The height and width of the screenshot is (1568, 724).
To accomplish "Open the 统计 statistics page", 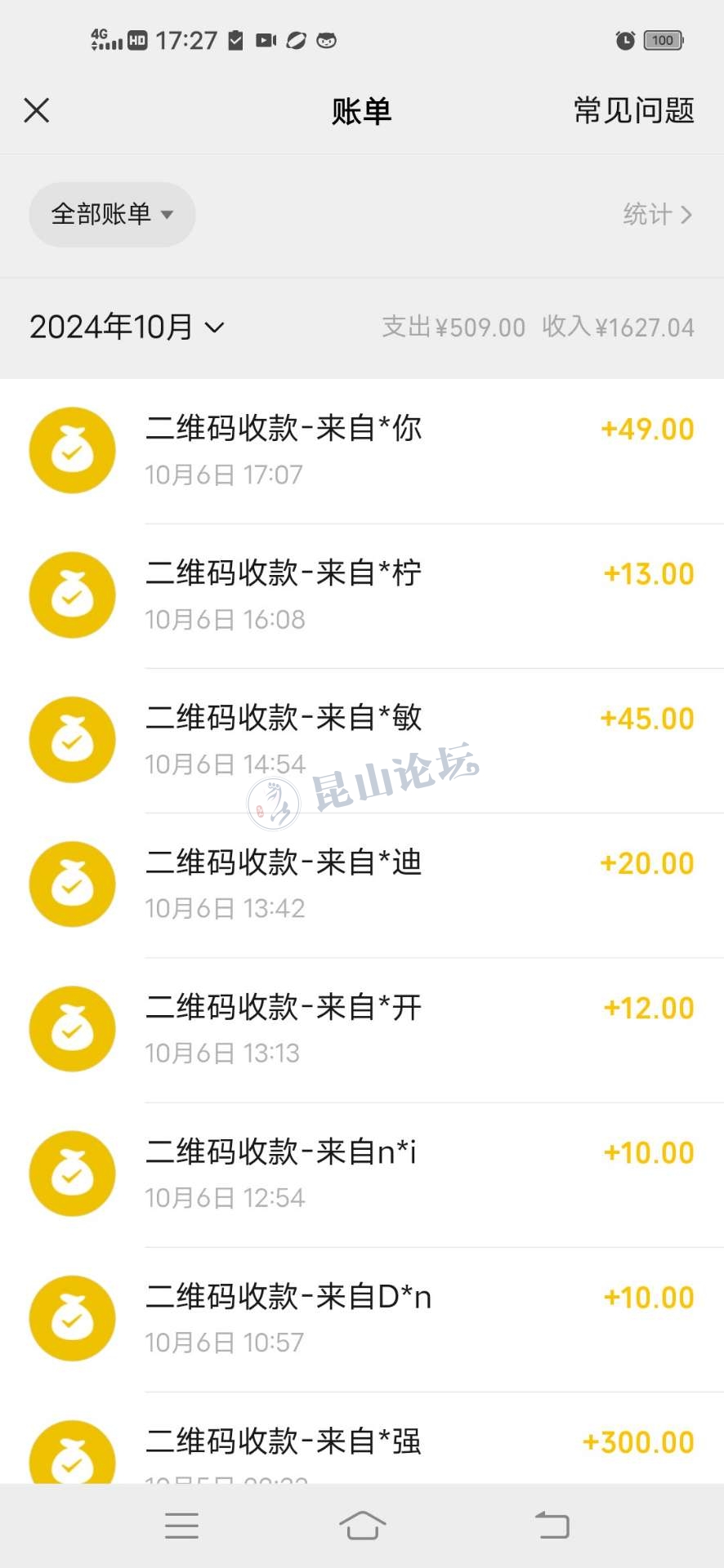I will (x=657, y=215).
